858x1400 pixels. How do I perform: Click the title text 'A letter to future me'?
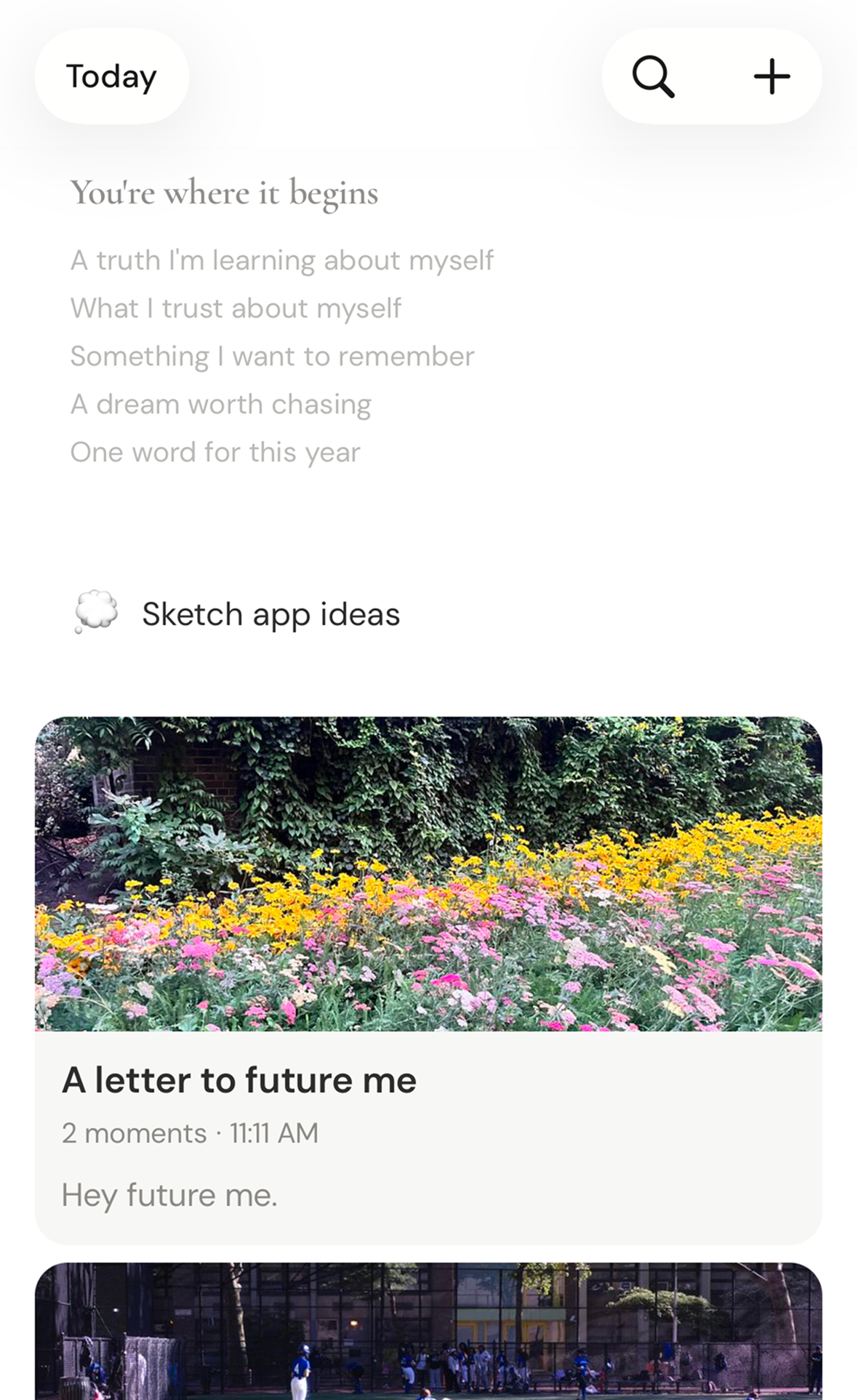[x=240, y=1081]
